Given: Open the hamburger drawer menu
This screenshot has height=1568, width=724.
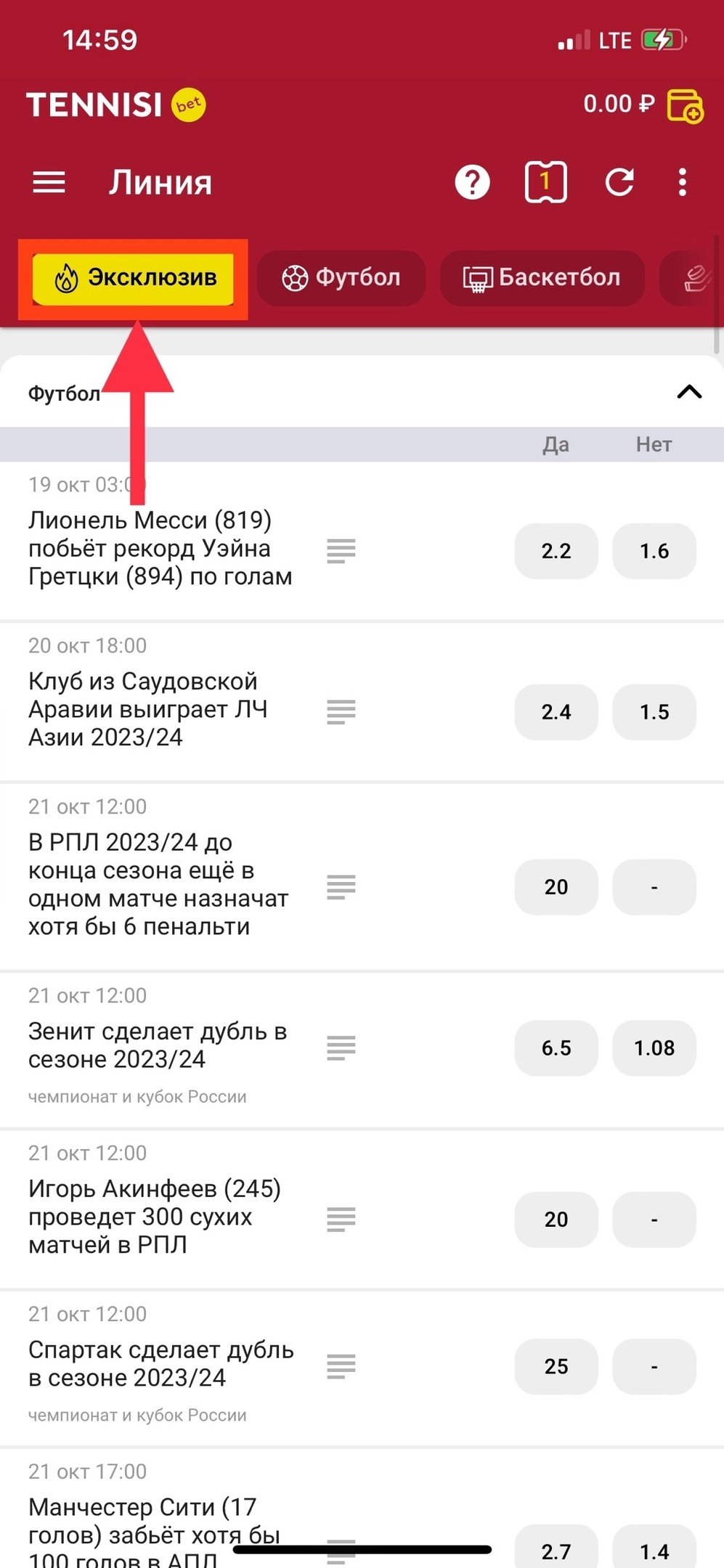Looking at the screenshot, I should click(49, 182).
